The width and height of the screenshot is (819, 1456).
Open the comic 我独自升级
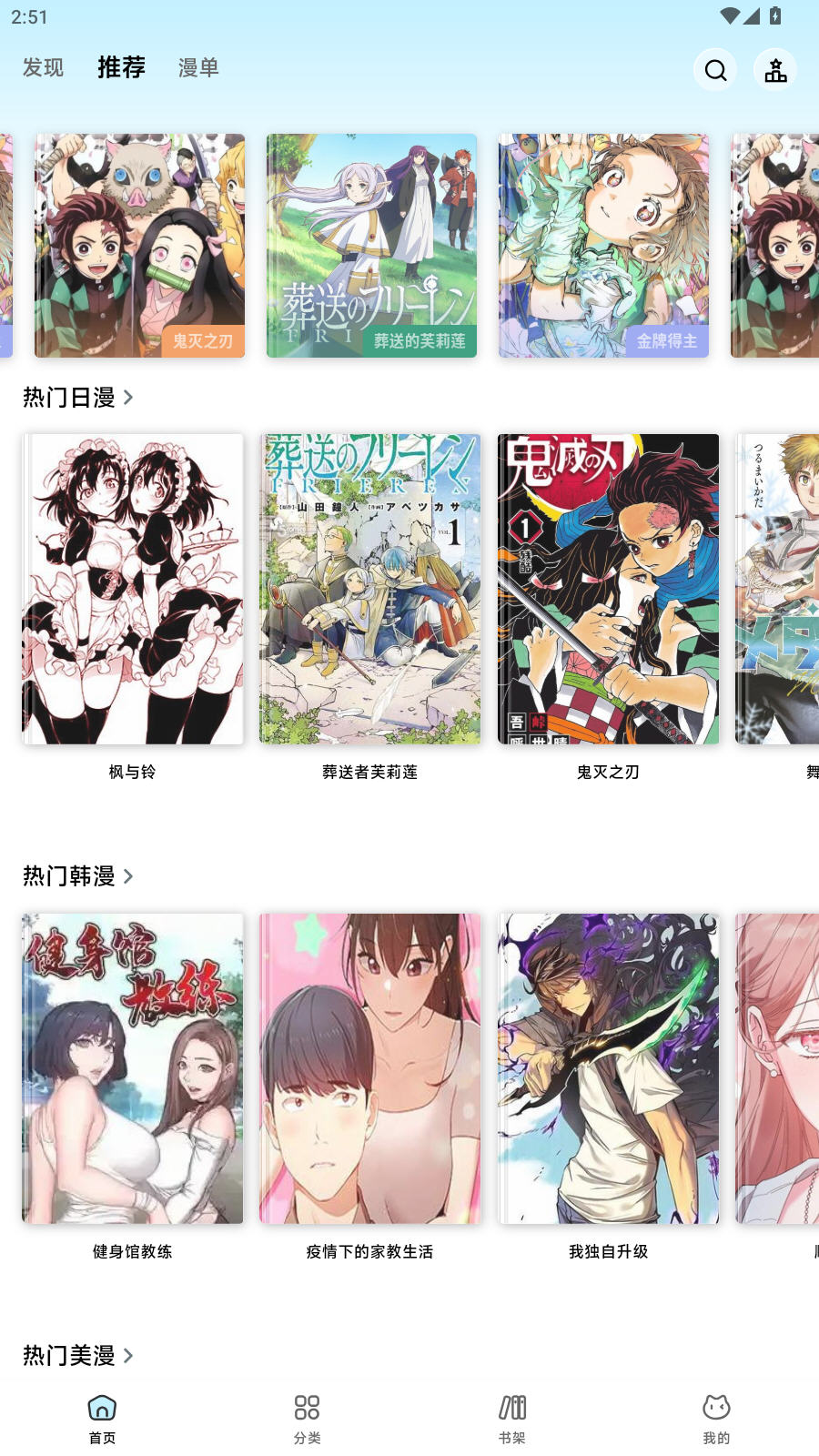[x=608, y=1069]
